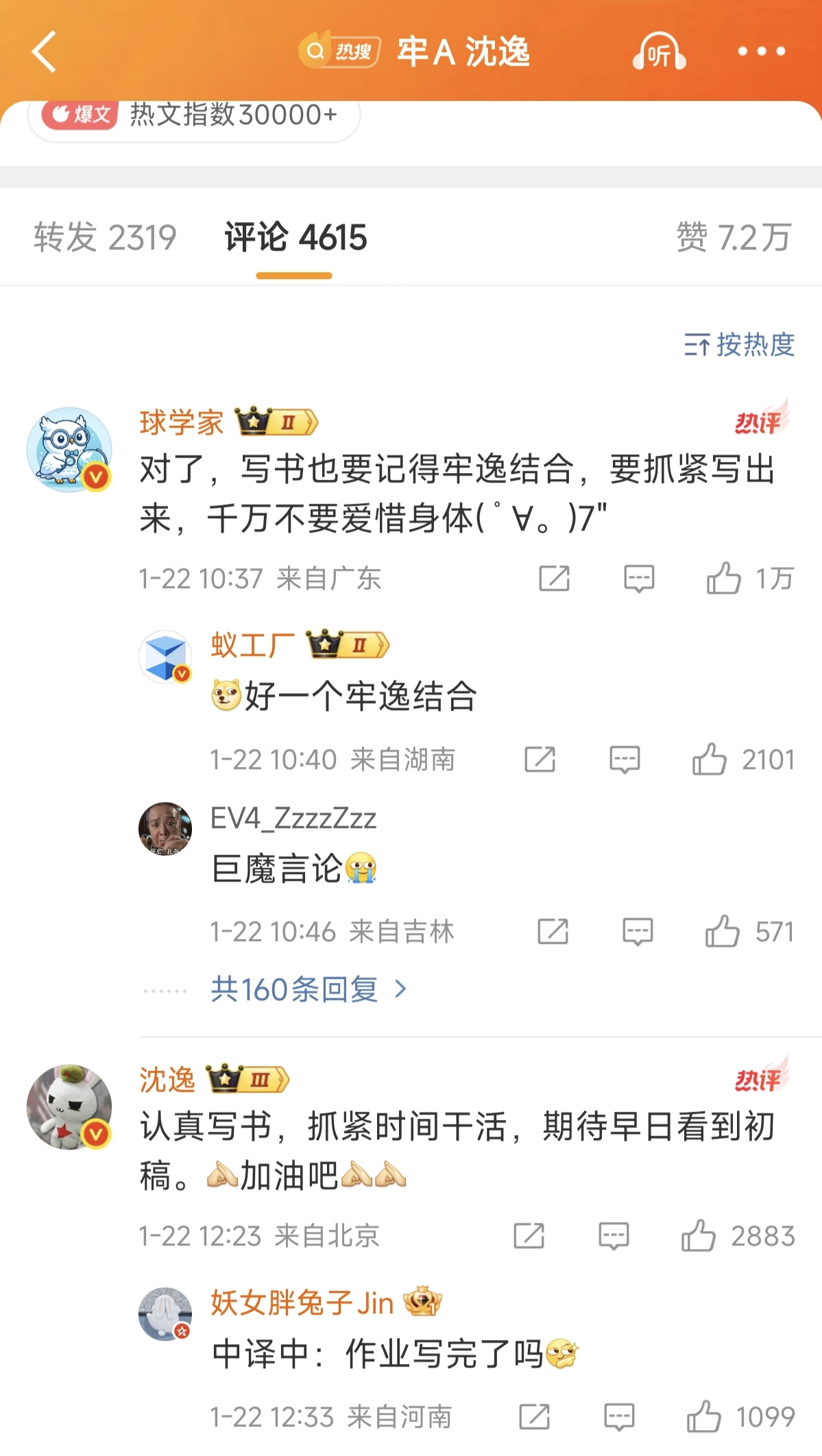Change comment sorting via 按热度
This screenshot has height=1456, width=822.
coord(739,345)
